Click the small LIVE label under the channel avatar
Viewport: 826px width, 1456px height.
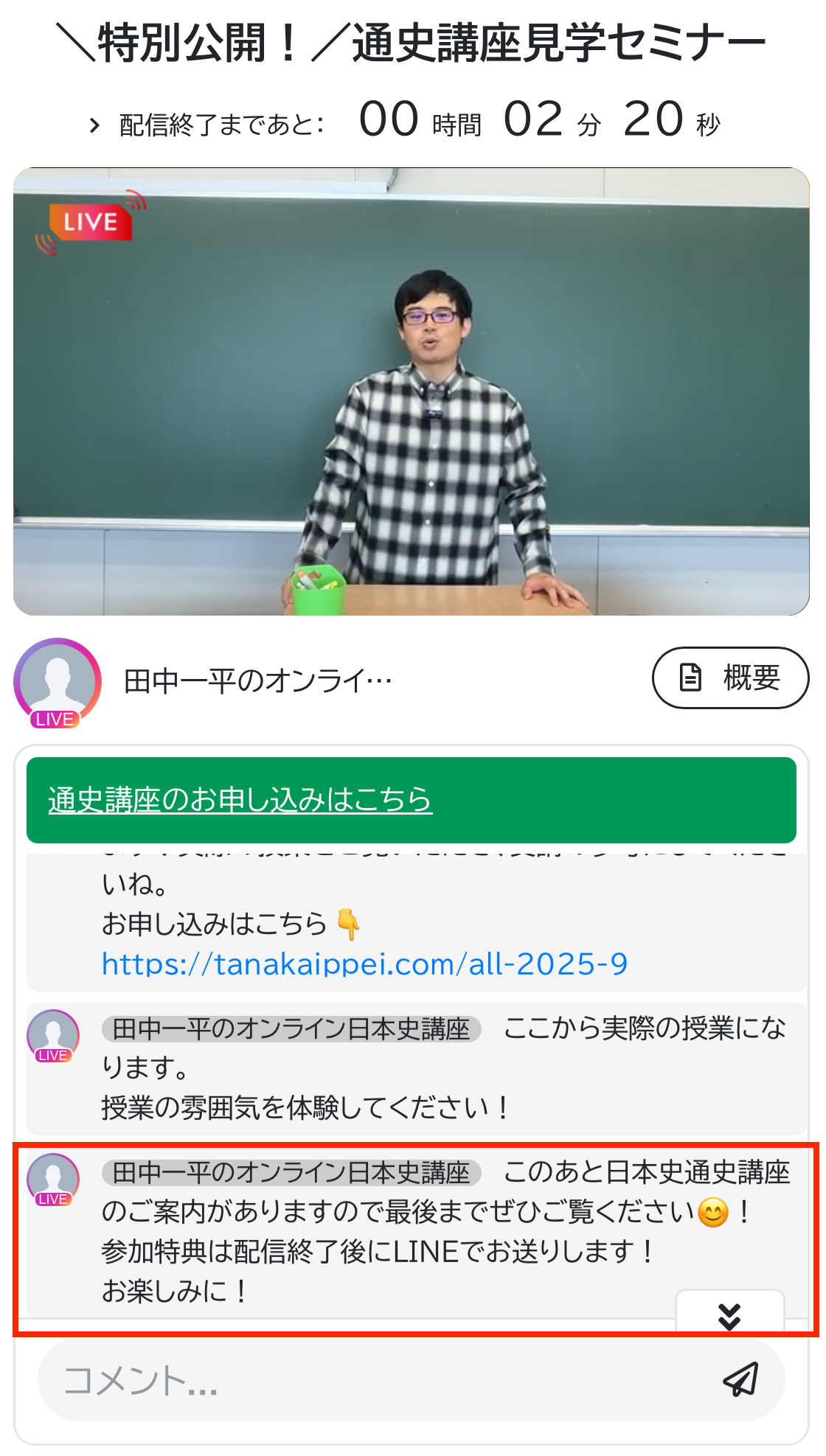[53, 719]
